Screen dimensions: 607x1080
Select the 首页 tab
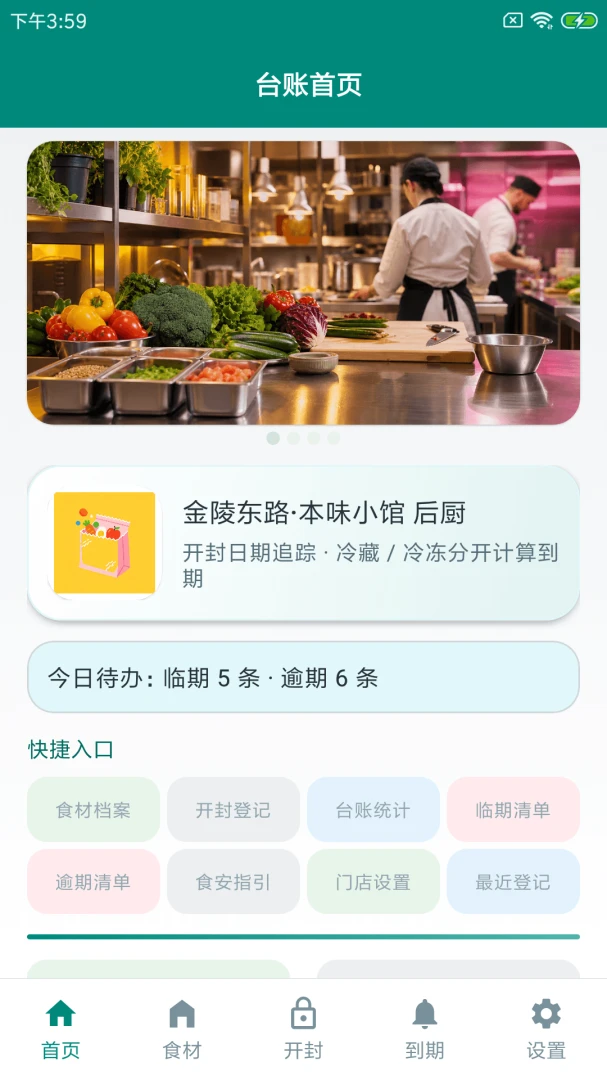[x=61, y=1030]
